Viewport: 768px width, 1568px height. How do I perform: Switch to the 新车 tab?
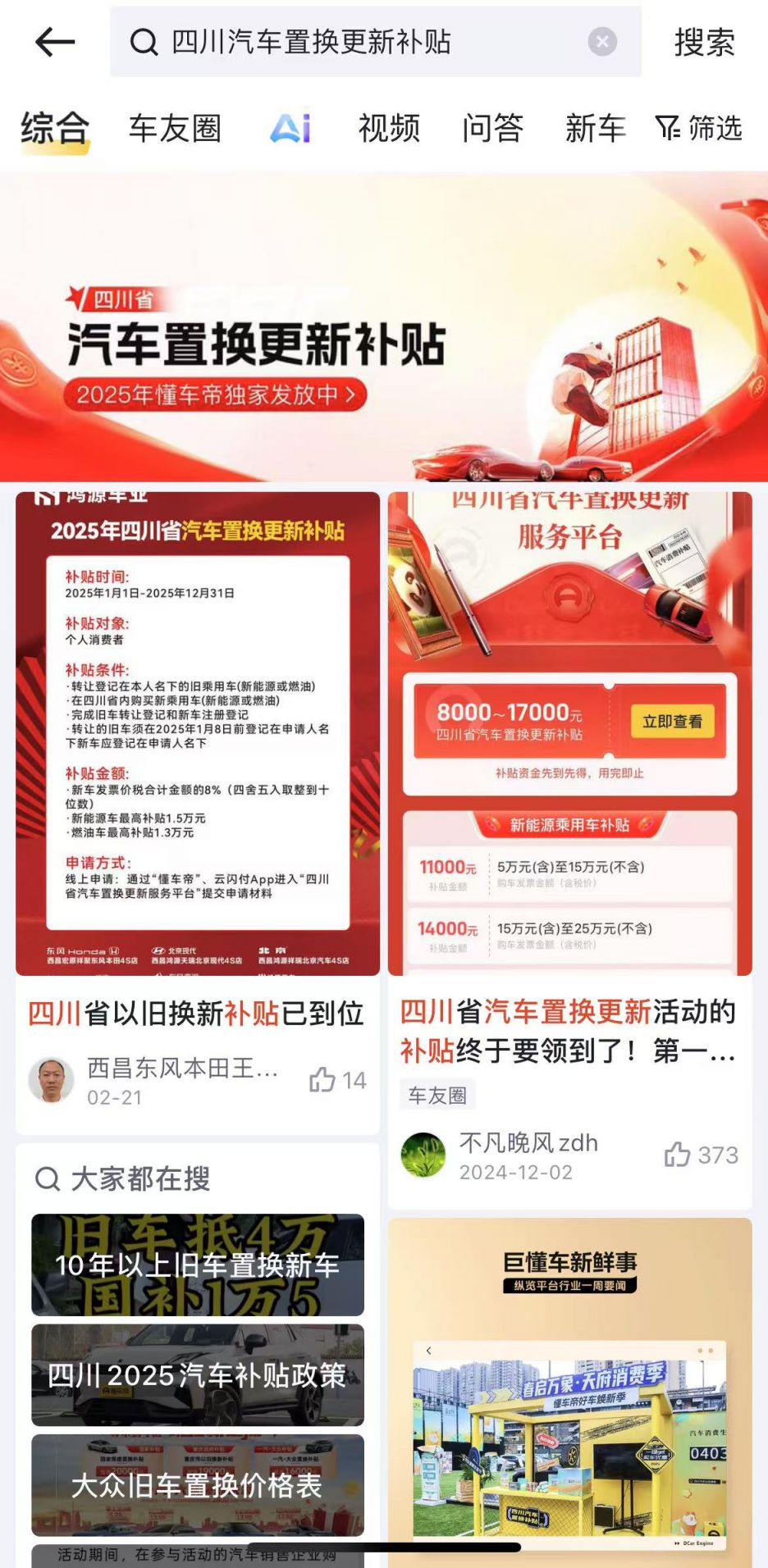595,129
